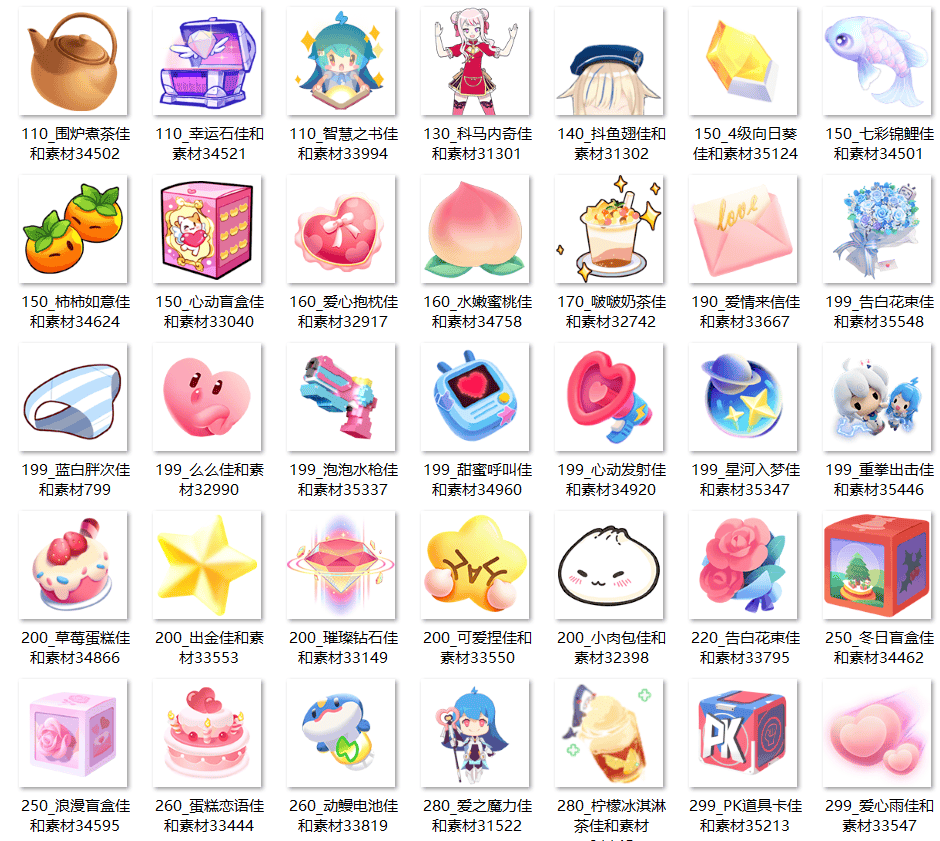
Task: Select the 260_蛋糕恋语 pink cake file
Action: (208, 733)
